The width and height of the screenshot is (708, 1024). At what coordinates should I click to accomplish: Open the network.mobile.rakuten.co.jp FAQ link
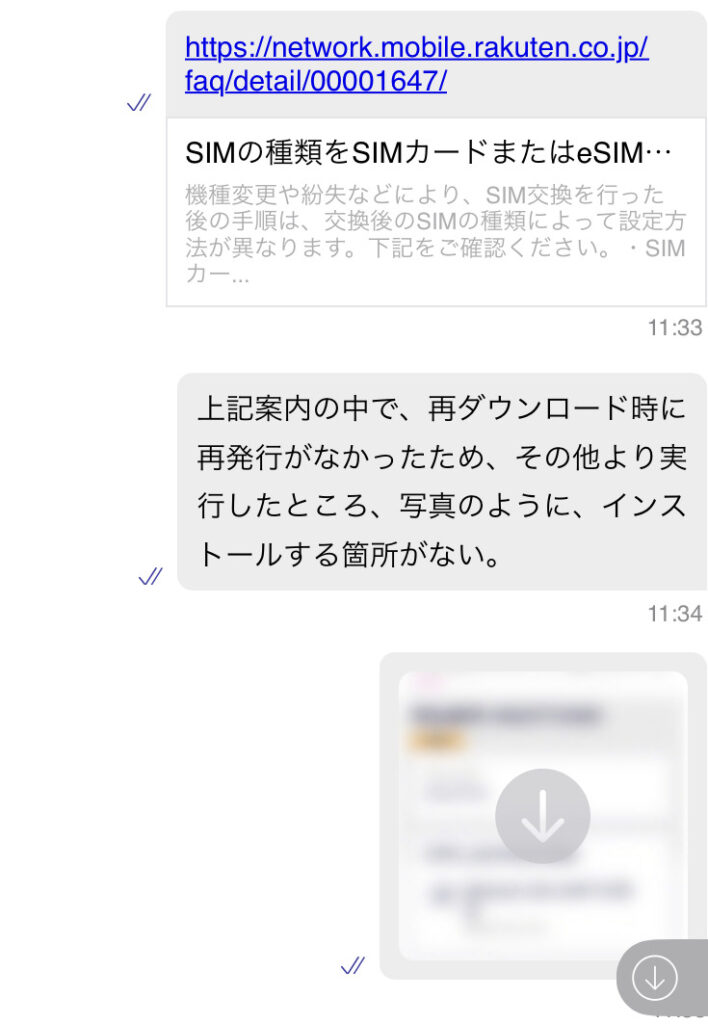pos(416,64)
